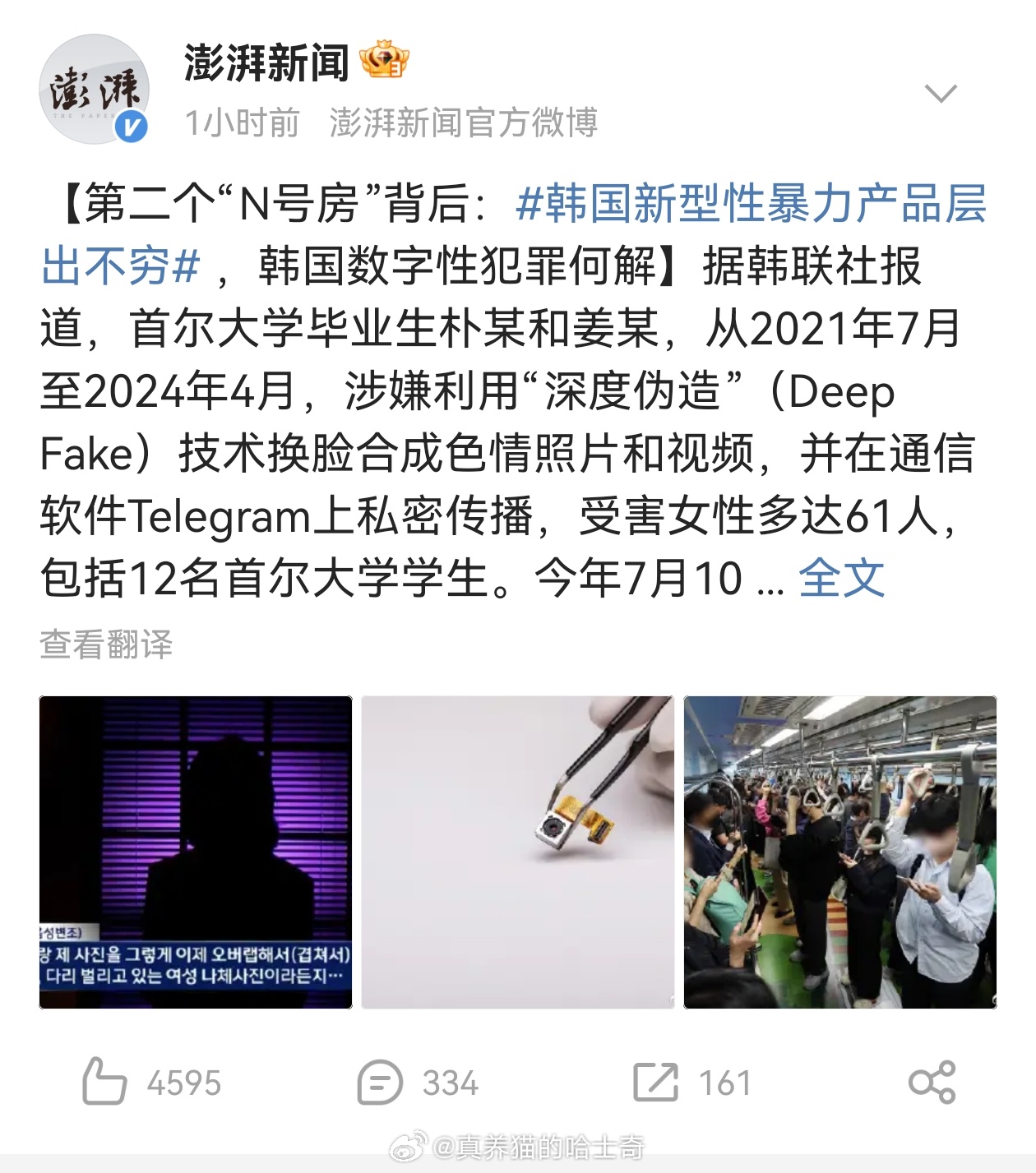Open the tiny camera module image

[517, 852]
